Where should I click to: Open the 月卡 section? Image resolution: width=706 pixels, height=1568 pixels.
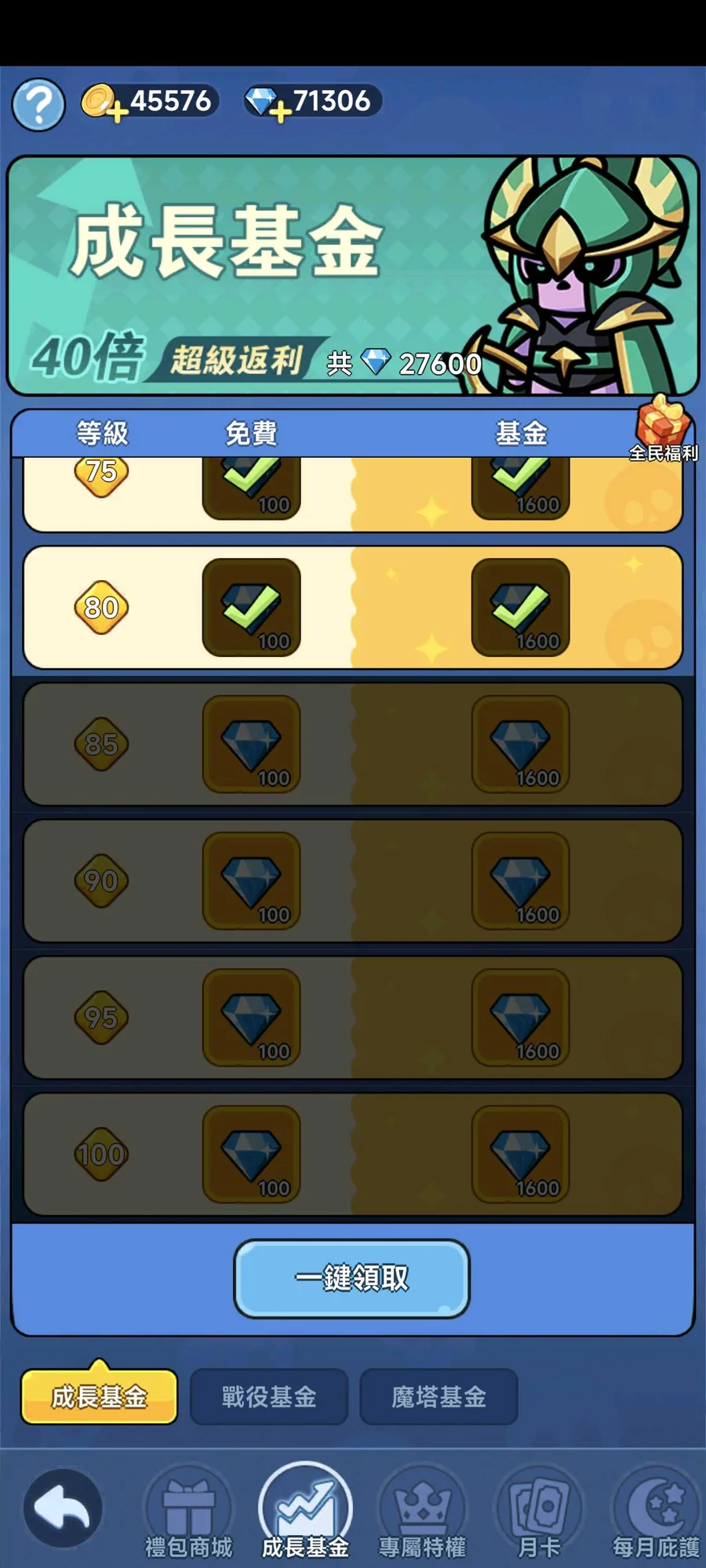(x=540, y=1513)
